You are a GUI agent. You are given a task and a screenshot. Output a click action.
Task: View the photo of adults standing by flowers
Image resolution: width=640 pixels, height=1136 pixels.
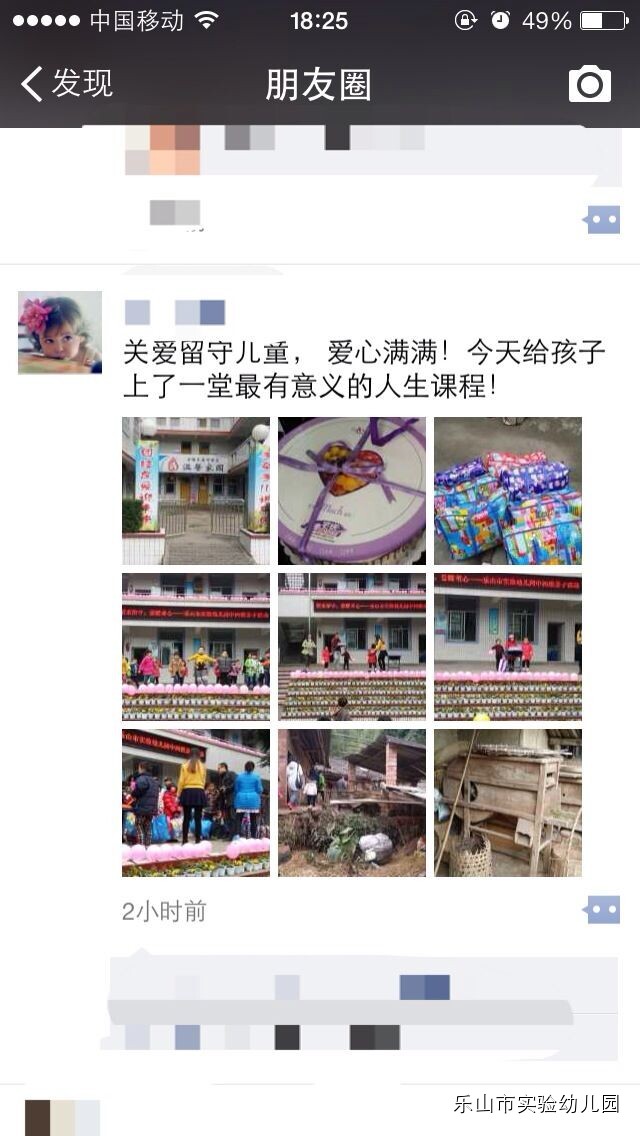(196, 803)
